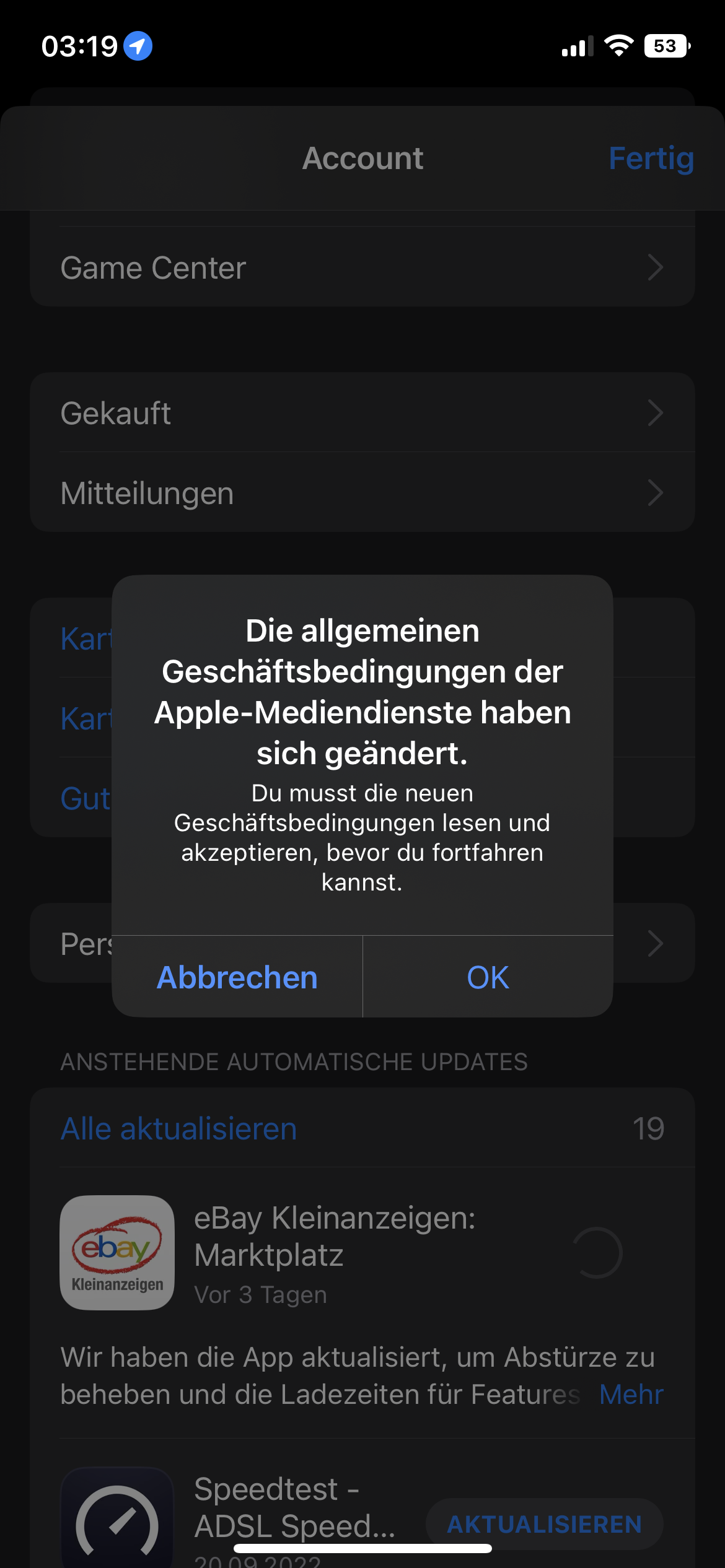Update Speedtest with AKTUALISIEREN button
Viewport: 725px width, 1568px height.
point(544,1524)
